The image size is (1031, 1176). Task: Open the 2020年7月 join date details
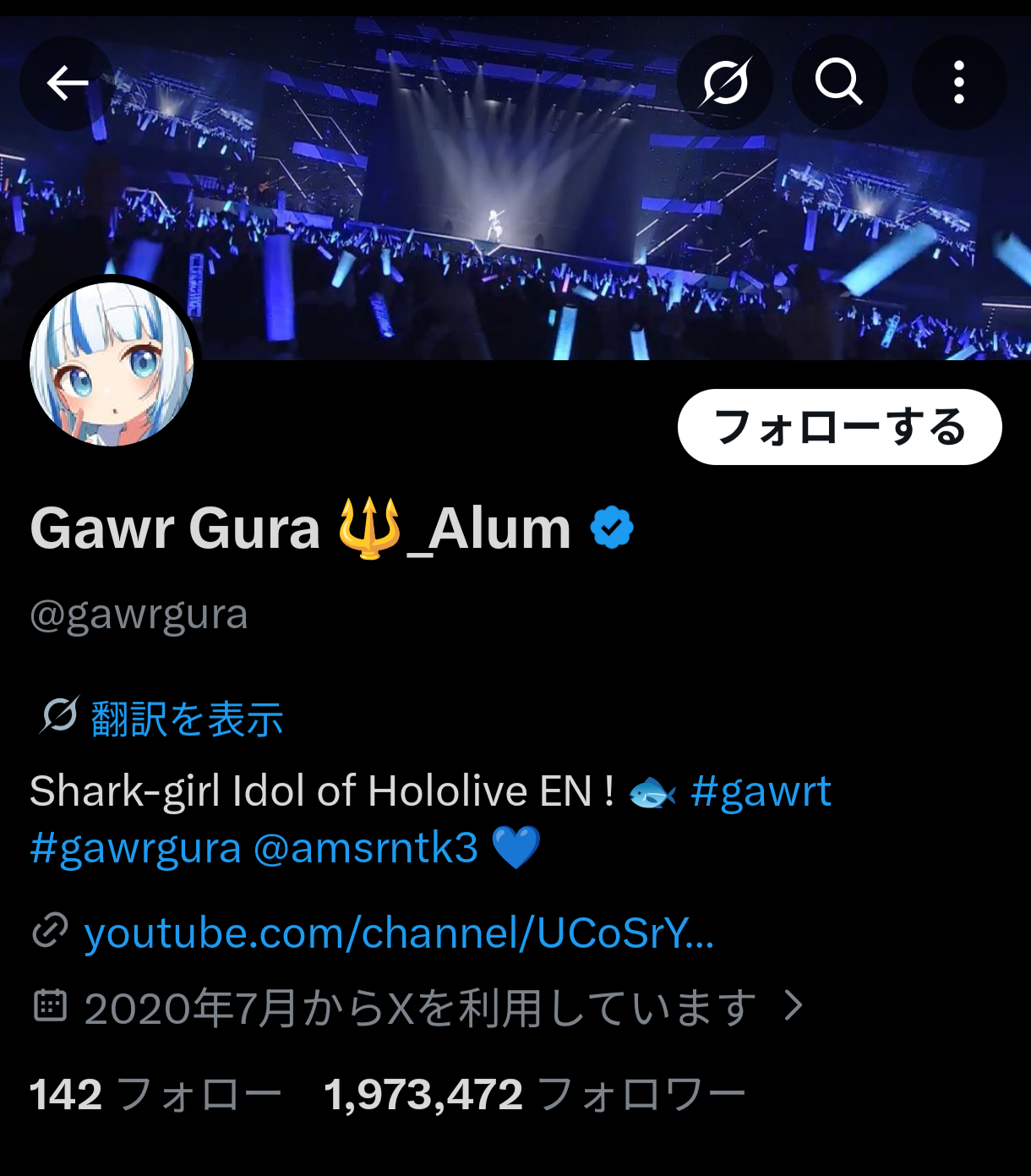420,1008
